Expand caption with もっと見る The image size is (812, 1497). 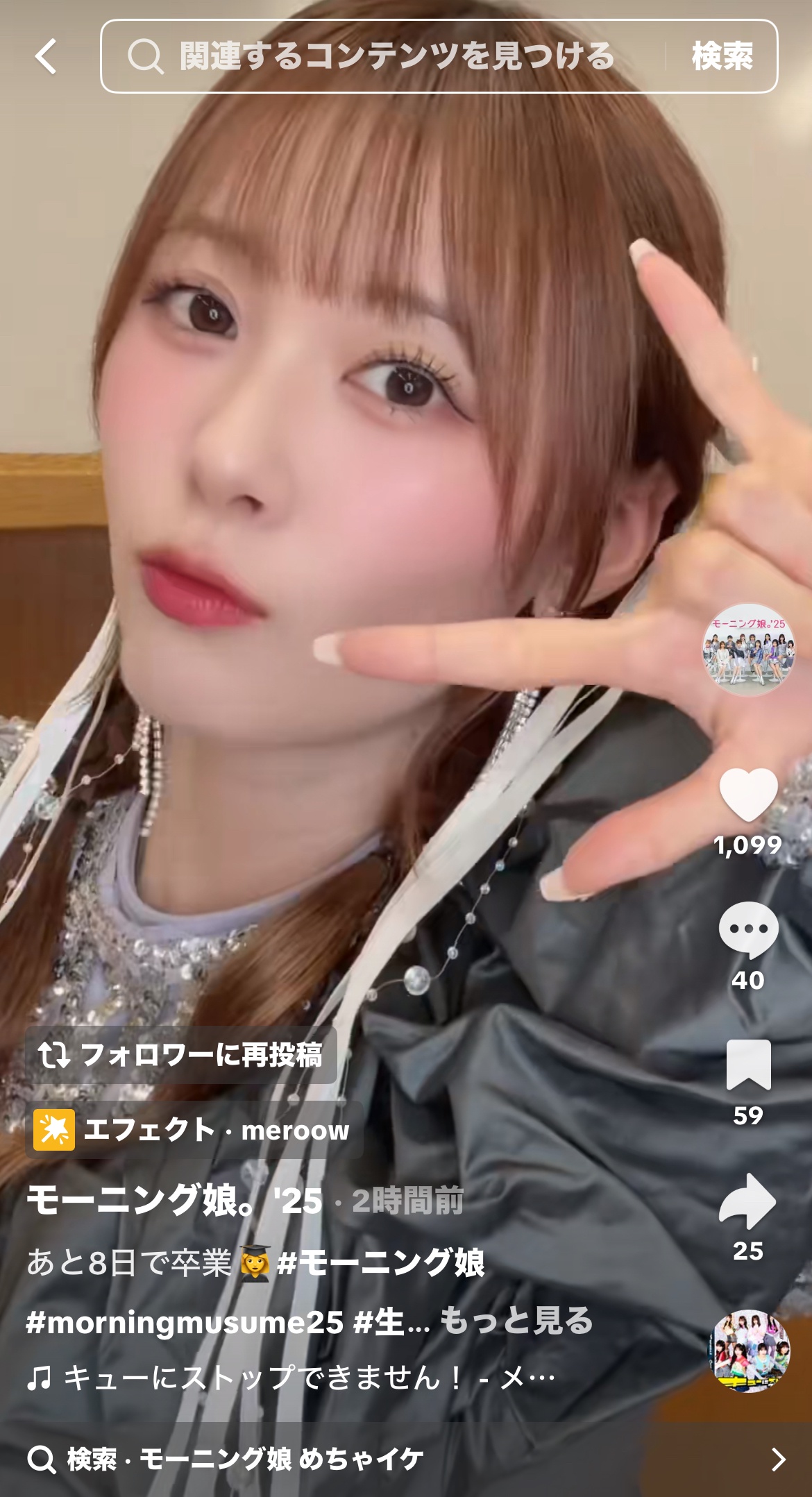(x=516, y=1321)
